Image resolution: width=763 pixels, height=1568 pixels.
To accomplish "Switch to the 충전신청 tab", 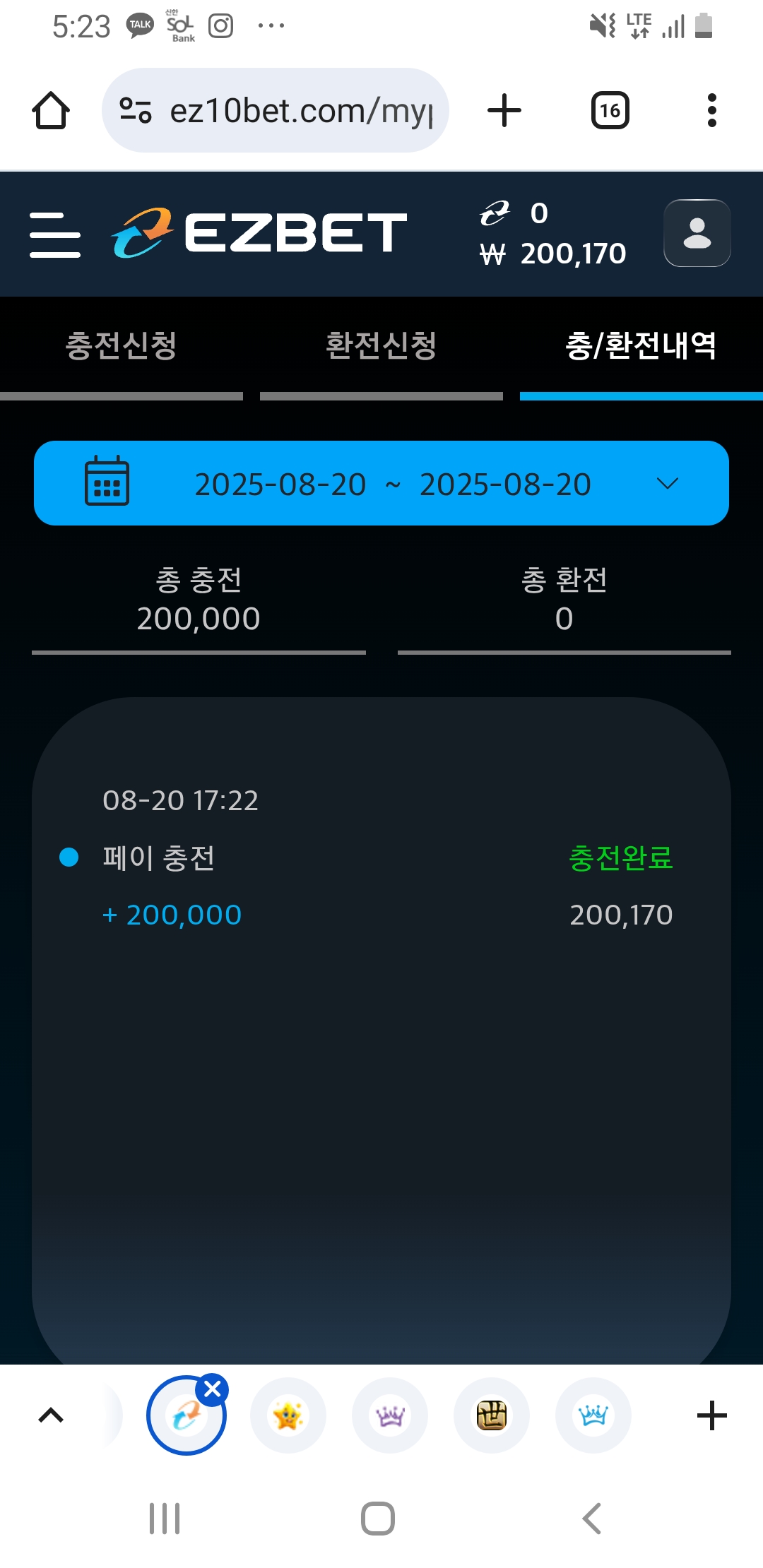I will coord(121,346).
